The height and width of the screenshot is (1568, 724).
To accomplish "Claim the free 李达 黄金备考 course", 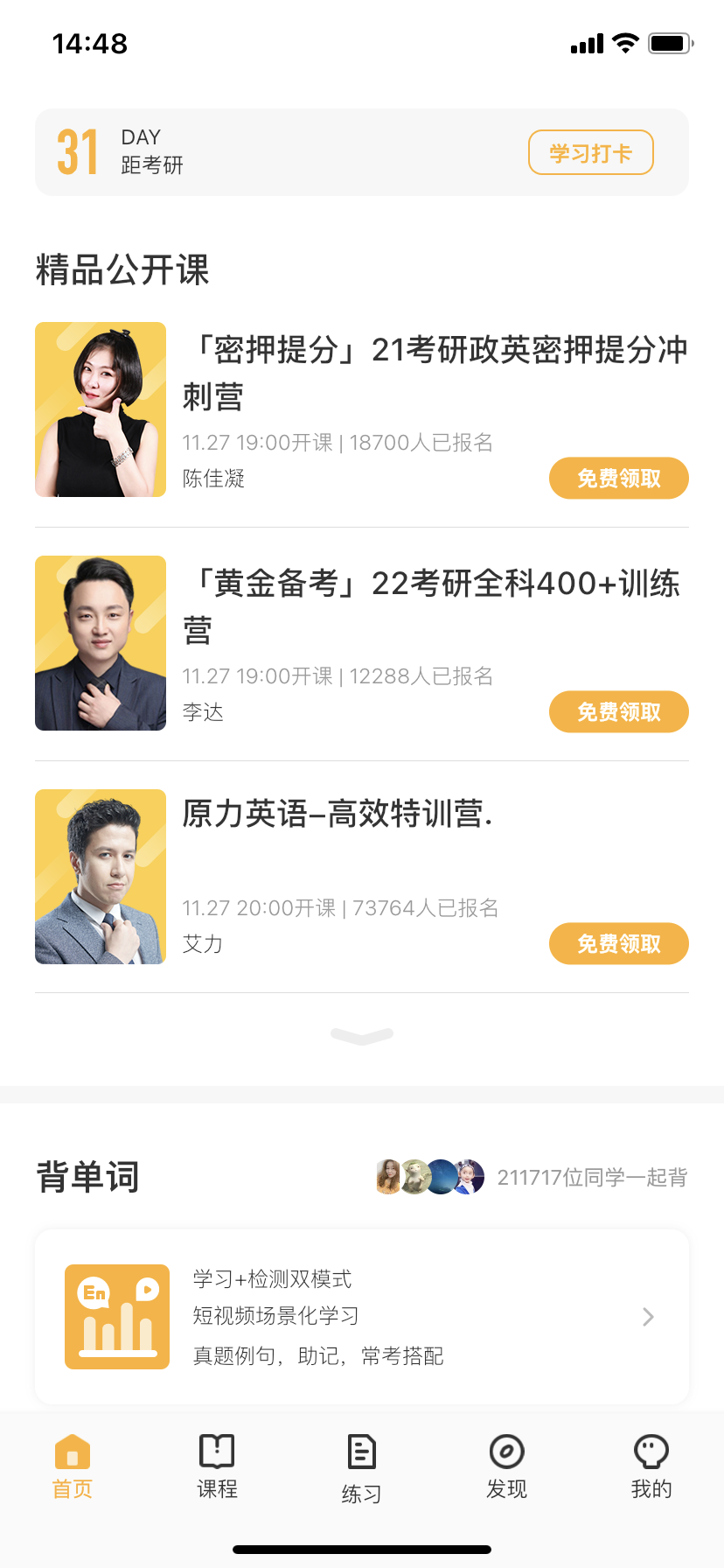I will pyautogui.click(x=618, y=712).
